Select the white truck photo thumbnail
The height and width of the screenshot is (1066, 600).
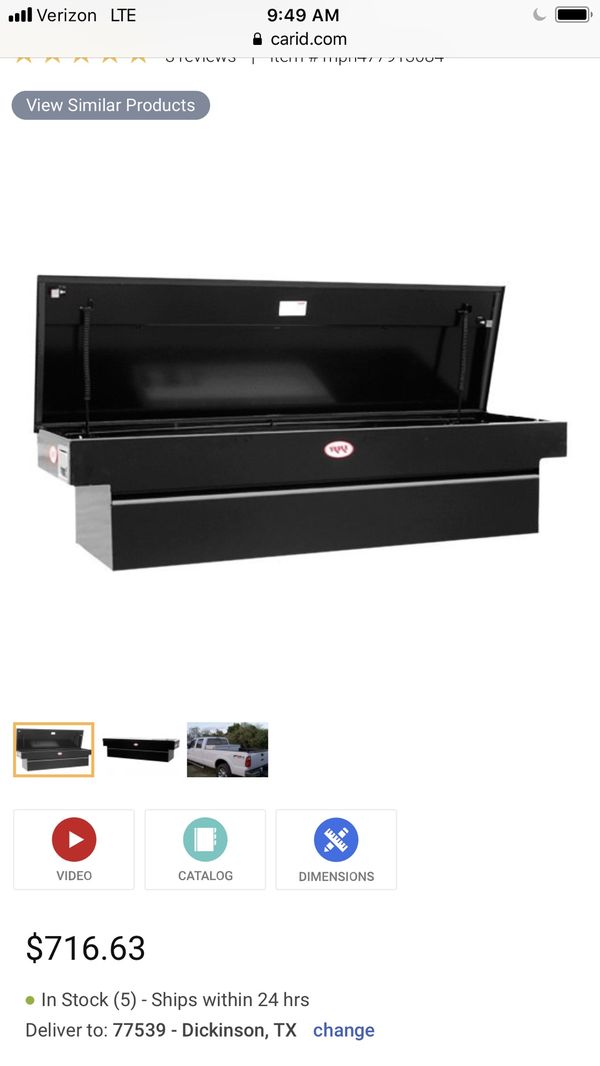point(228,750)
